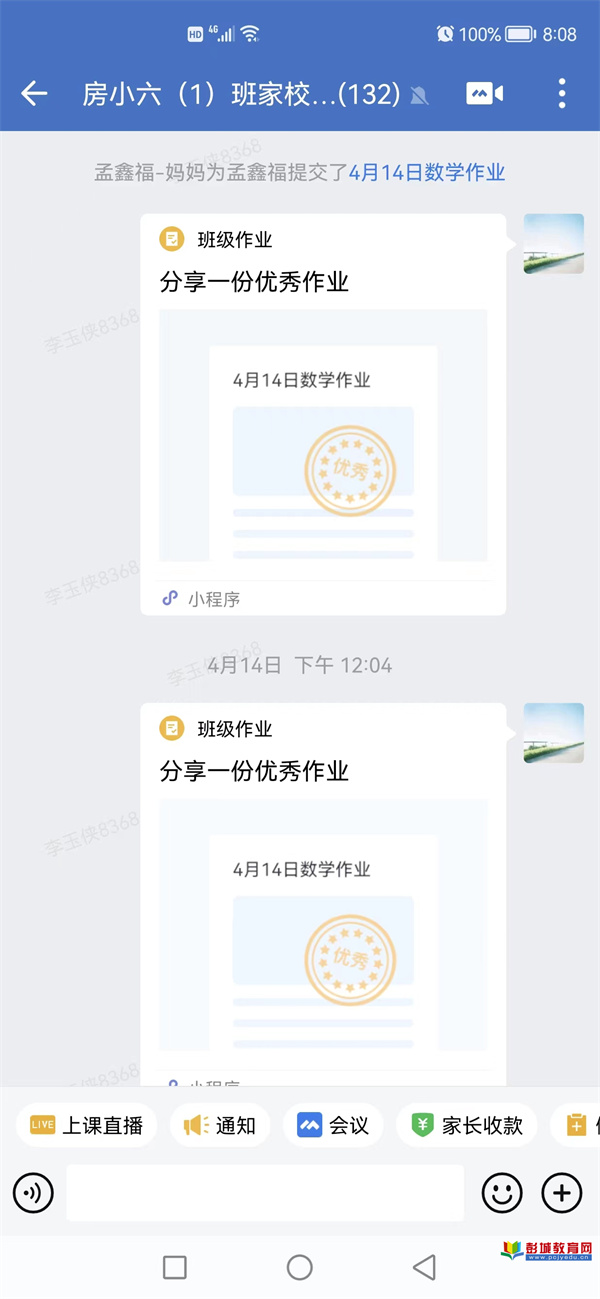Tap the 上课直播 chip
The image size is (600, 1299).
click(86, 1125)
